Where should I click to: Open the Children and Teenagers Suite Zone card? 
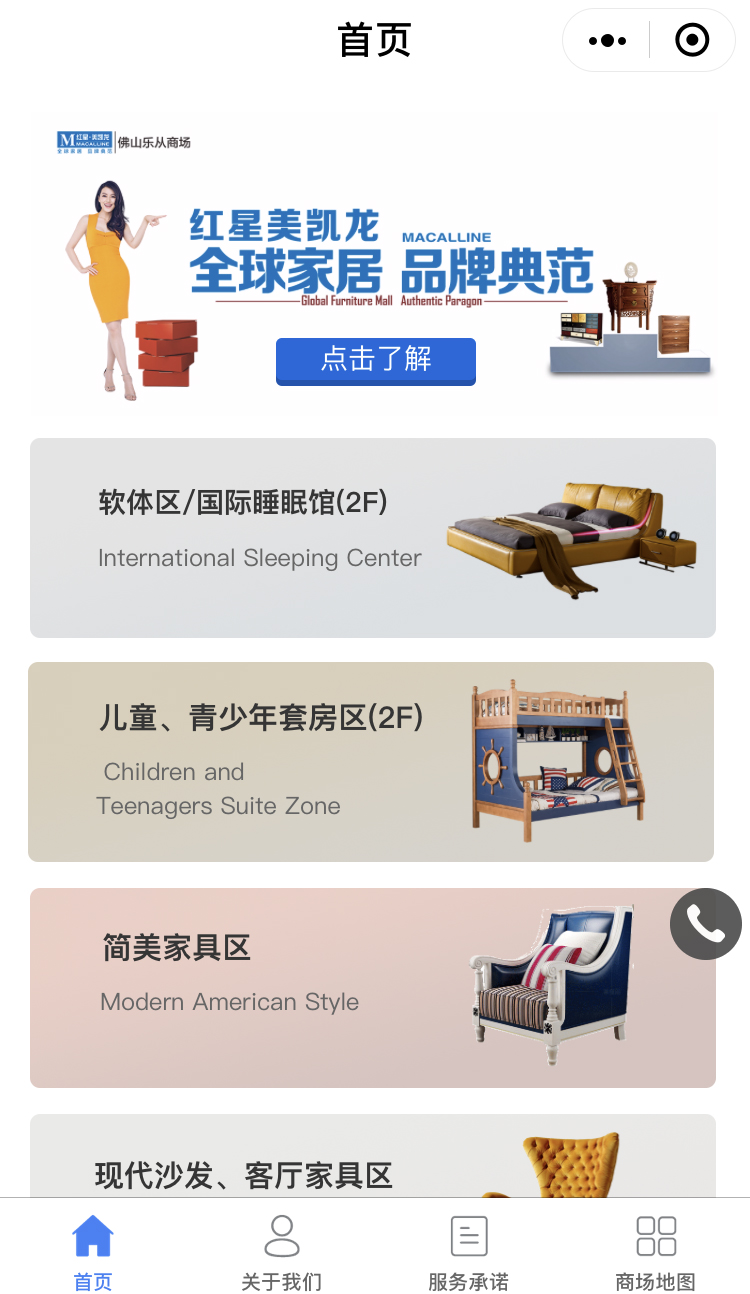[x=371, y=761]
